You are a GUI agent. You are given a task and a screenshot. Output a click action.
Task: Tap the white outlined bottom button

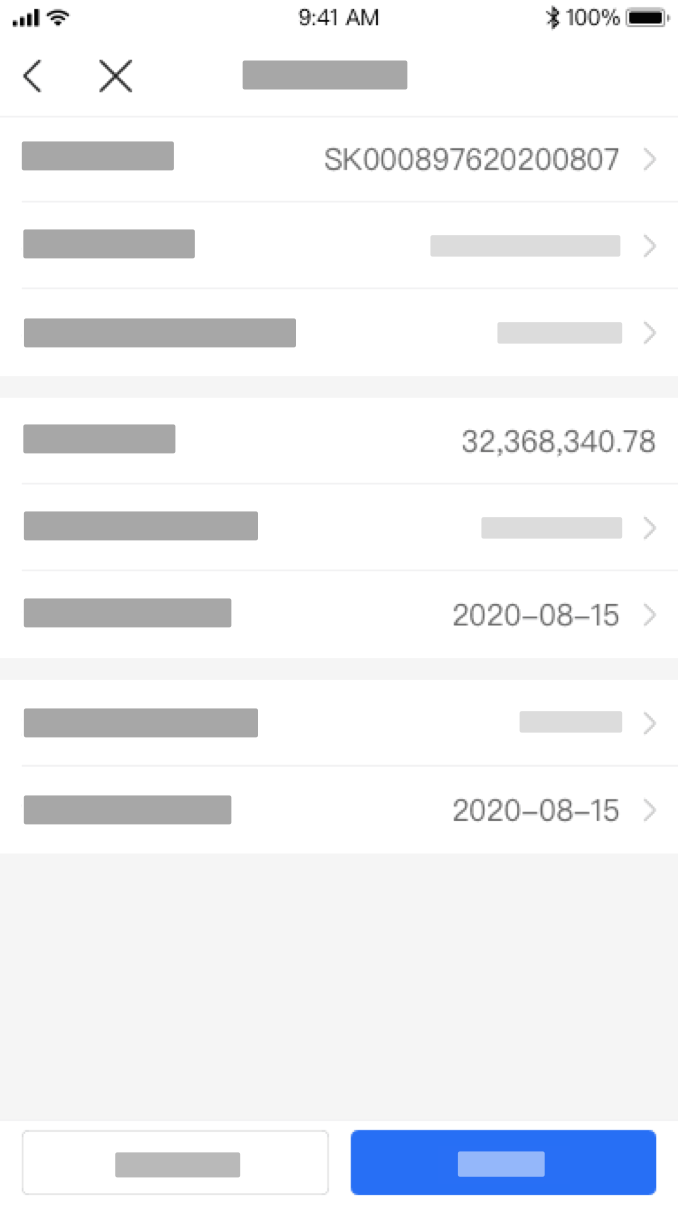click(x=175, y=1163)
